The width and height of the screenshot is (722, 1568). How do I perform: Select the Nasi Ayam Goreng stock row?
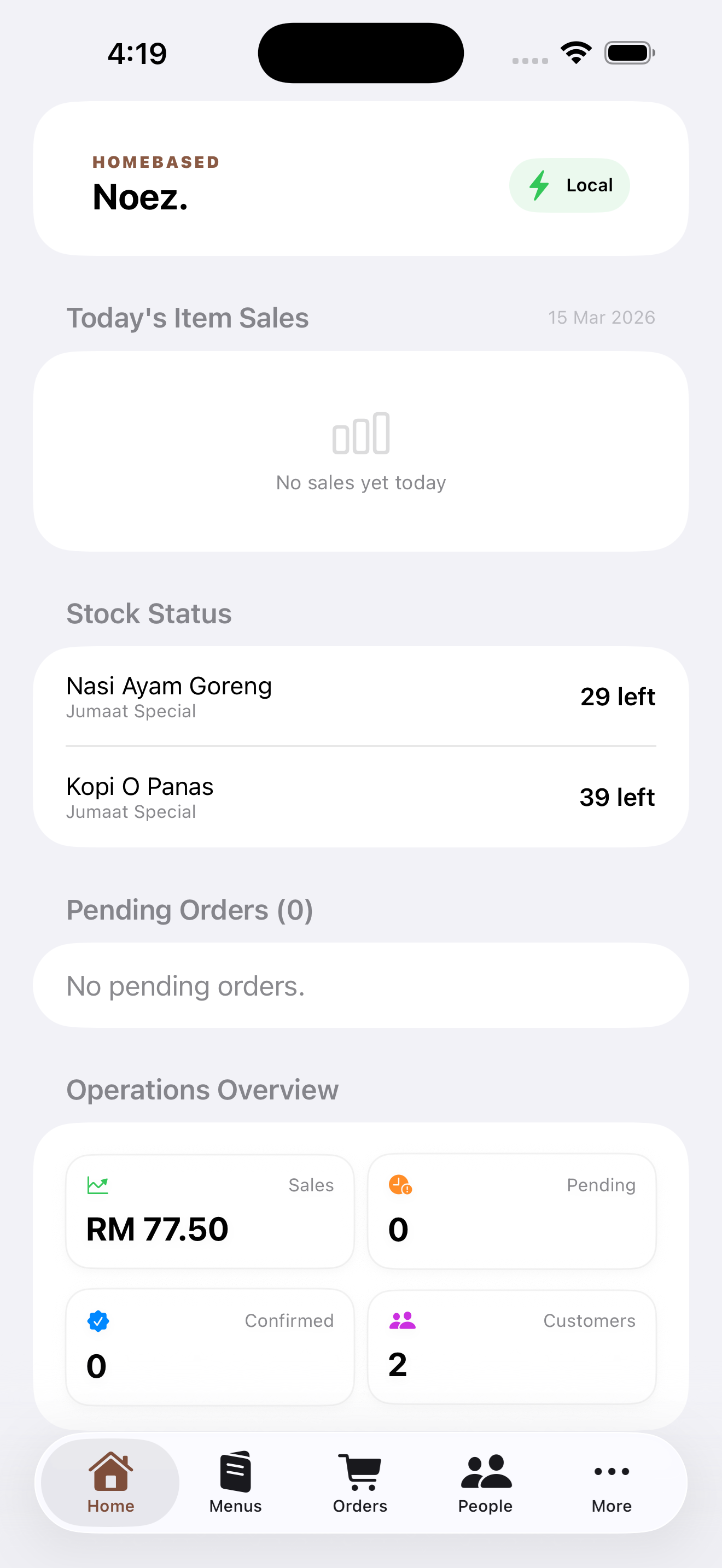pyautogui.click(x=361, y=697)
